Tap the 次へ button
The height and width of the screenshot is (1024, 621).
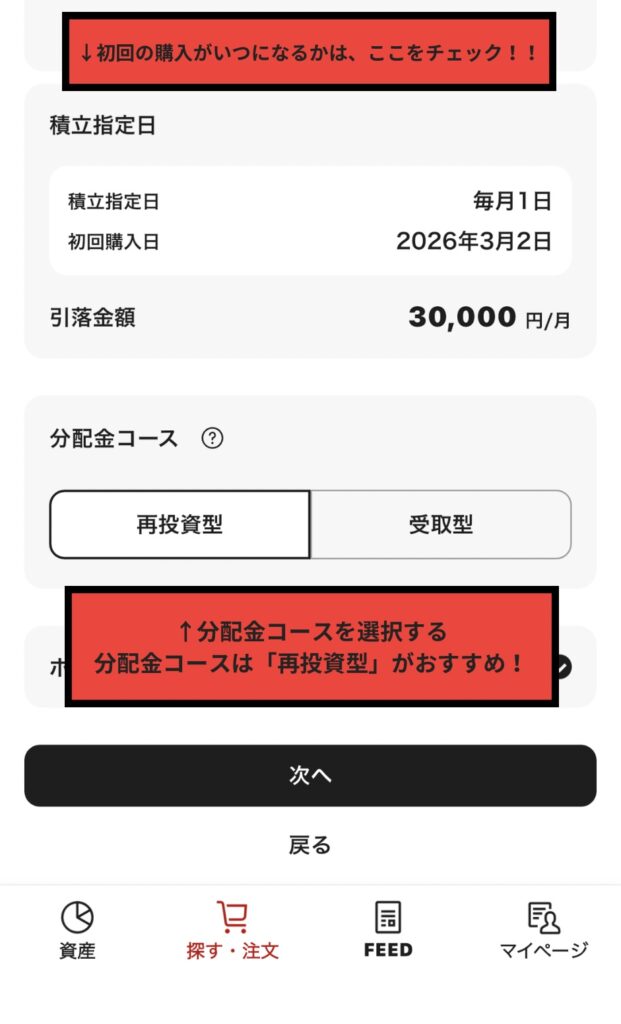(310, 775)
